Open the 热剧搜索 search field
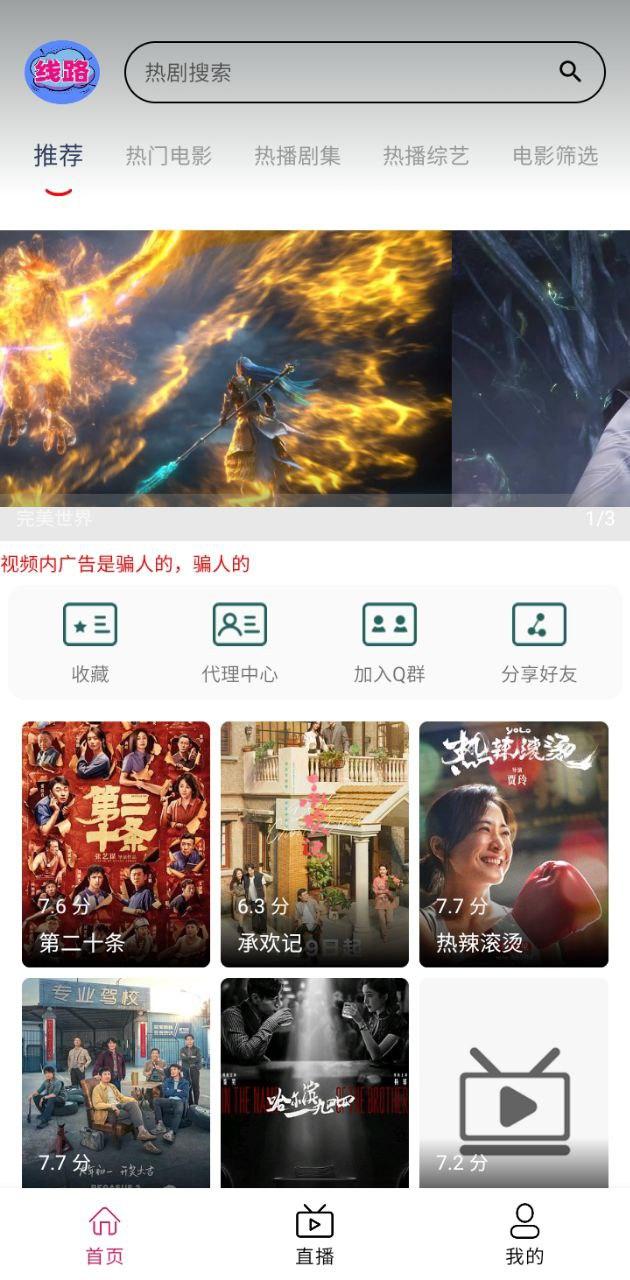This screenshot has height=1280, width=630. coord(340,72)
